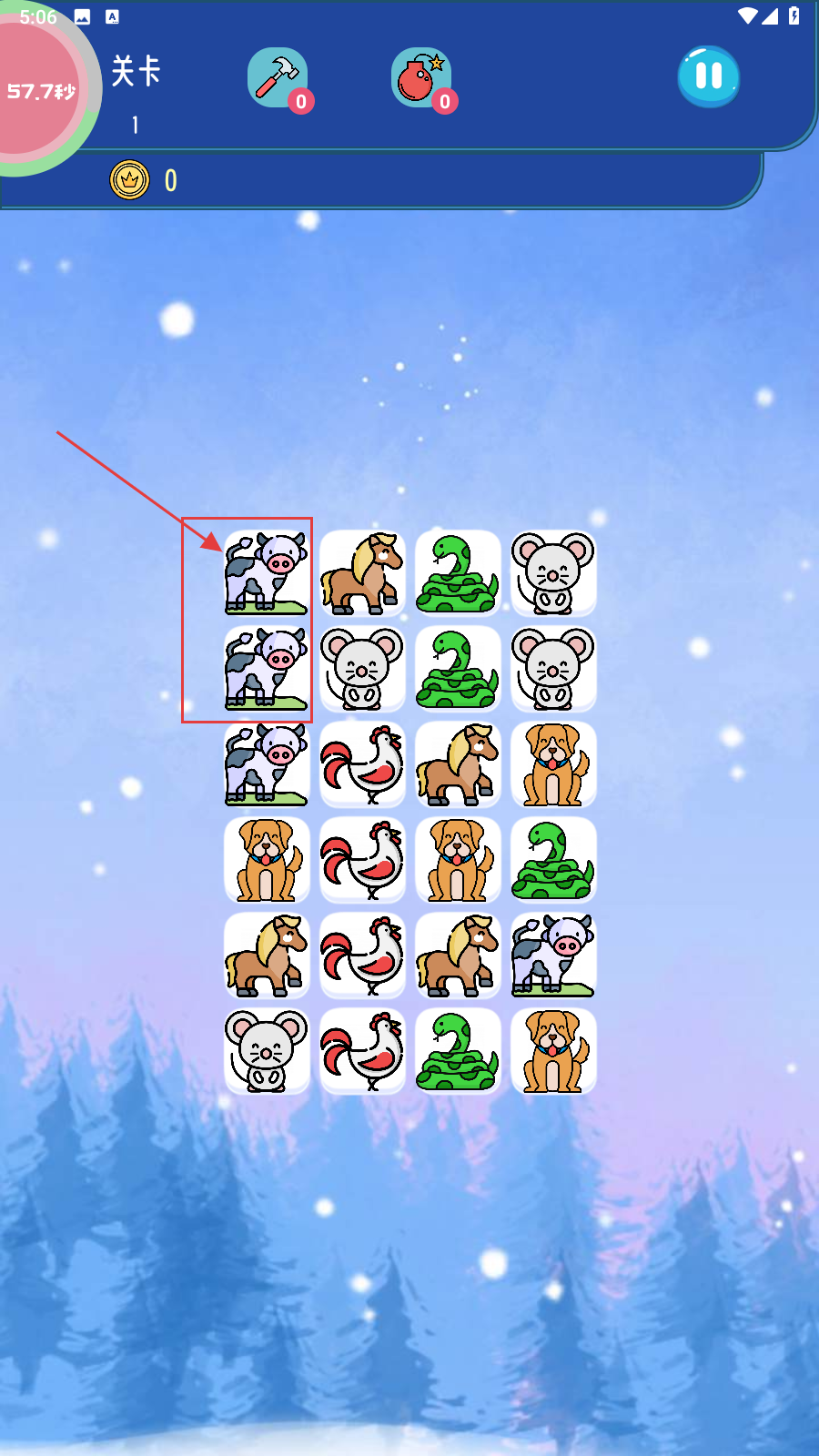
Task: Pick the mouse tile in the top row
Action: tap(553, 573)
